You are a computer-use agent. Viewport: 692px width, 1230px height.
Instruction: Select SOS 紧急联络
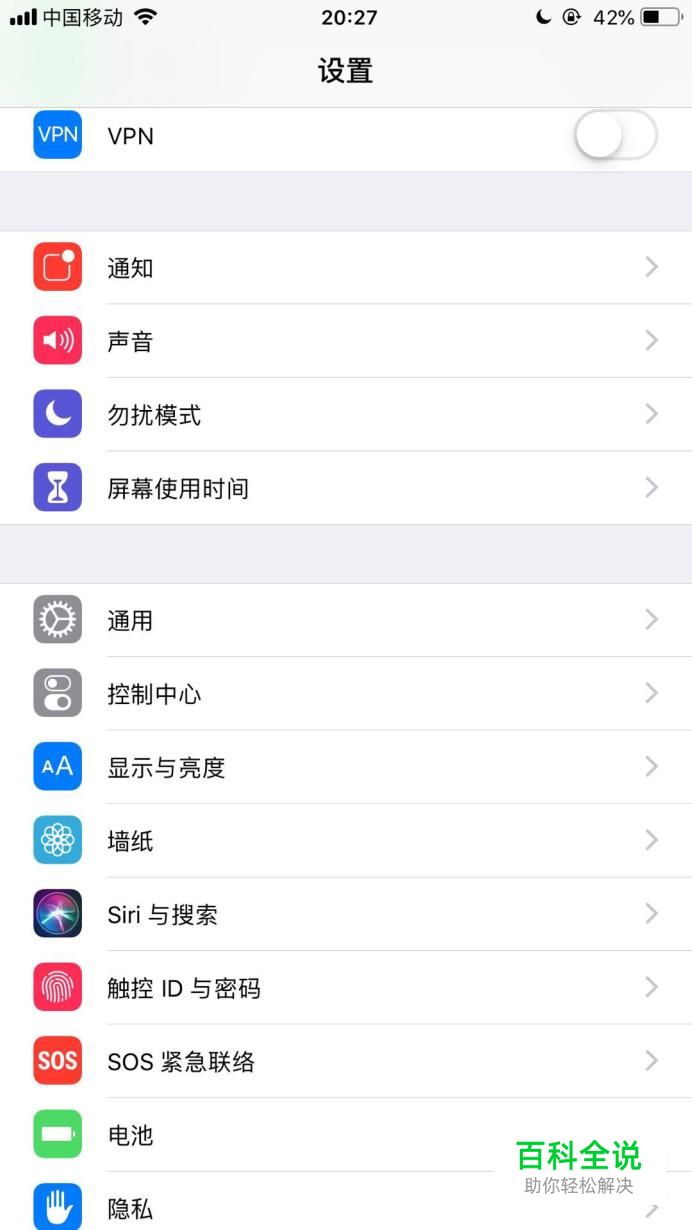click(345, 1061)
